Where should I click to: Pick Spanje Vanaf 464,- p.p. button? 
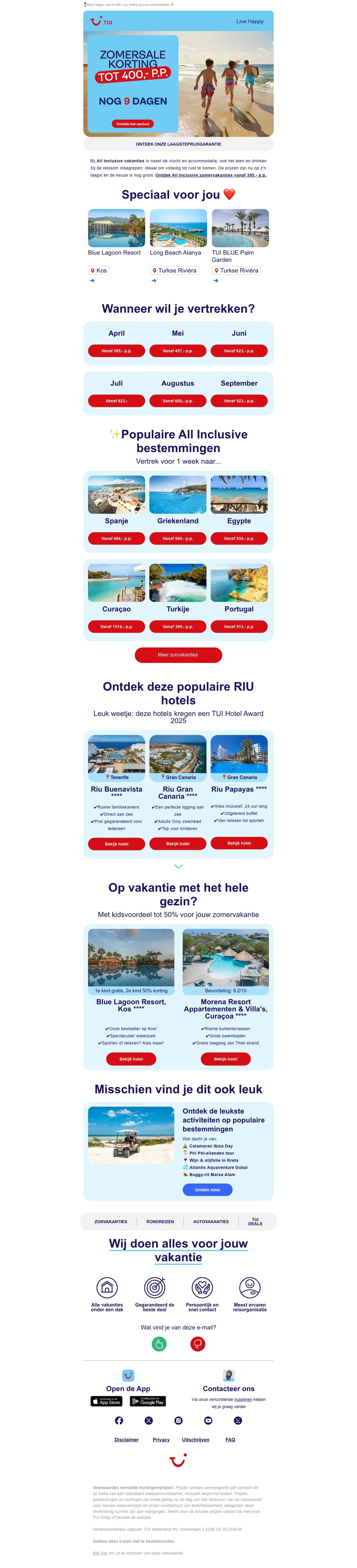click(116, 538)
